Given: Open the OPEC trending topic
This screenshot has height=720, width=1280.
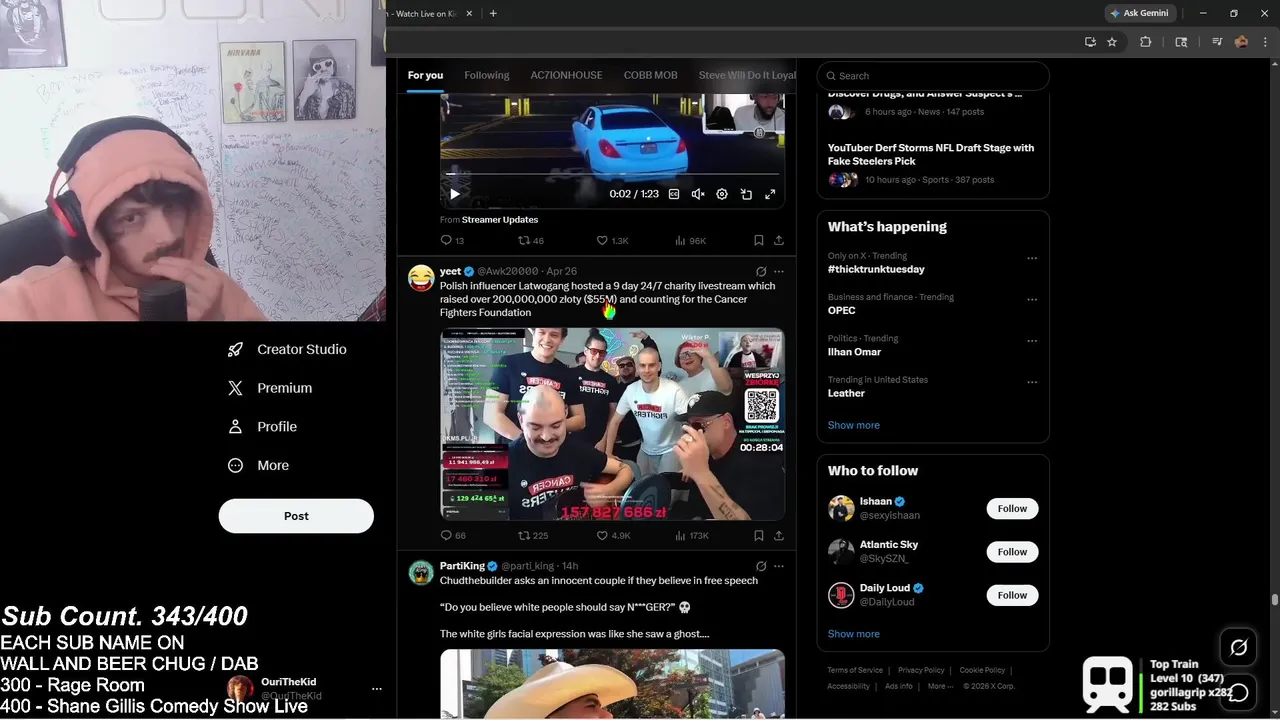Looking at the screenshot, I should tap(841, 310).
